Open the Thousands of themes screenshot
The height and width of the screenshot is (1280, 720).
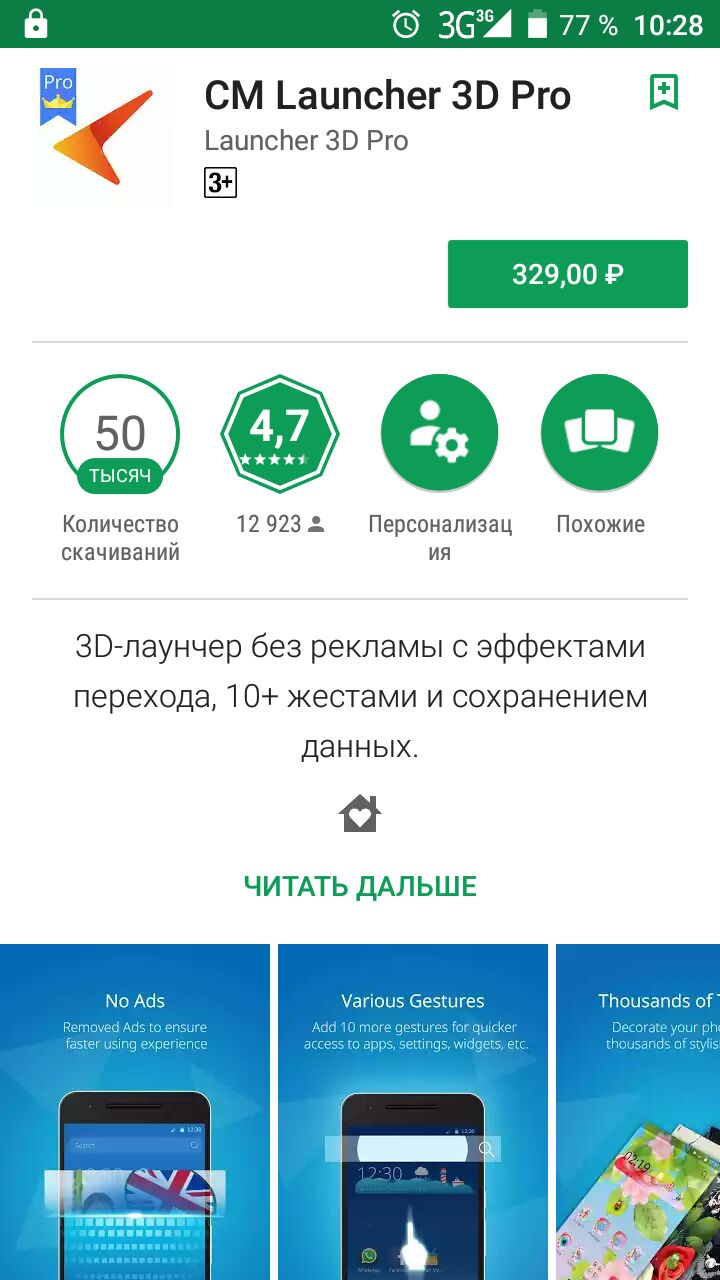(640, 1110)
